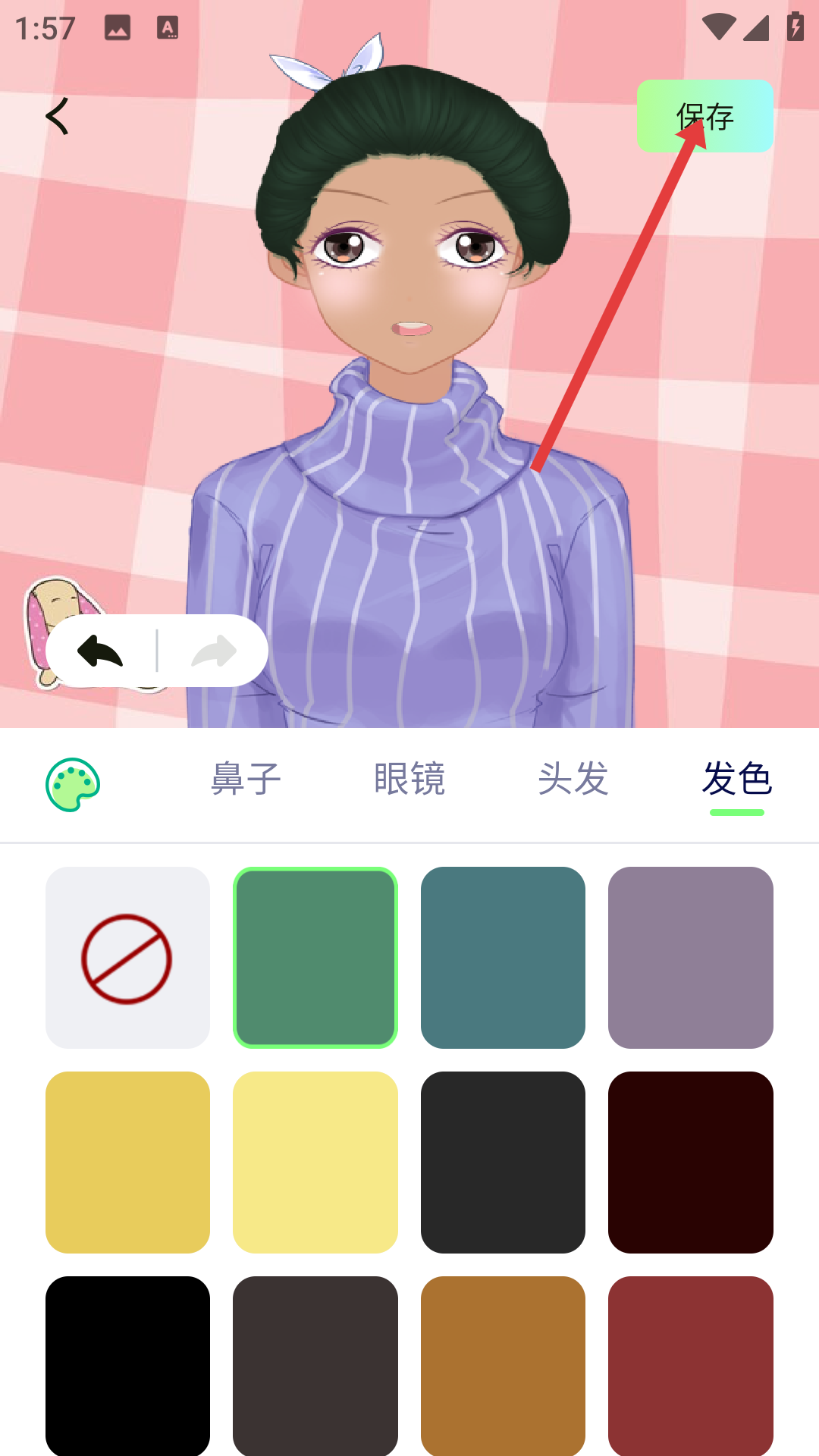
Task: Select the amber brown hair color
Action: coord(503,1365)
